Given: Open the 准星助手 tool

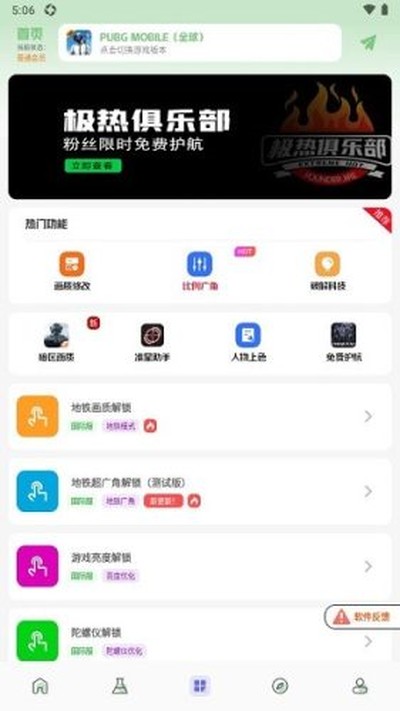Looking at the screenshot, I should (152, 342).
